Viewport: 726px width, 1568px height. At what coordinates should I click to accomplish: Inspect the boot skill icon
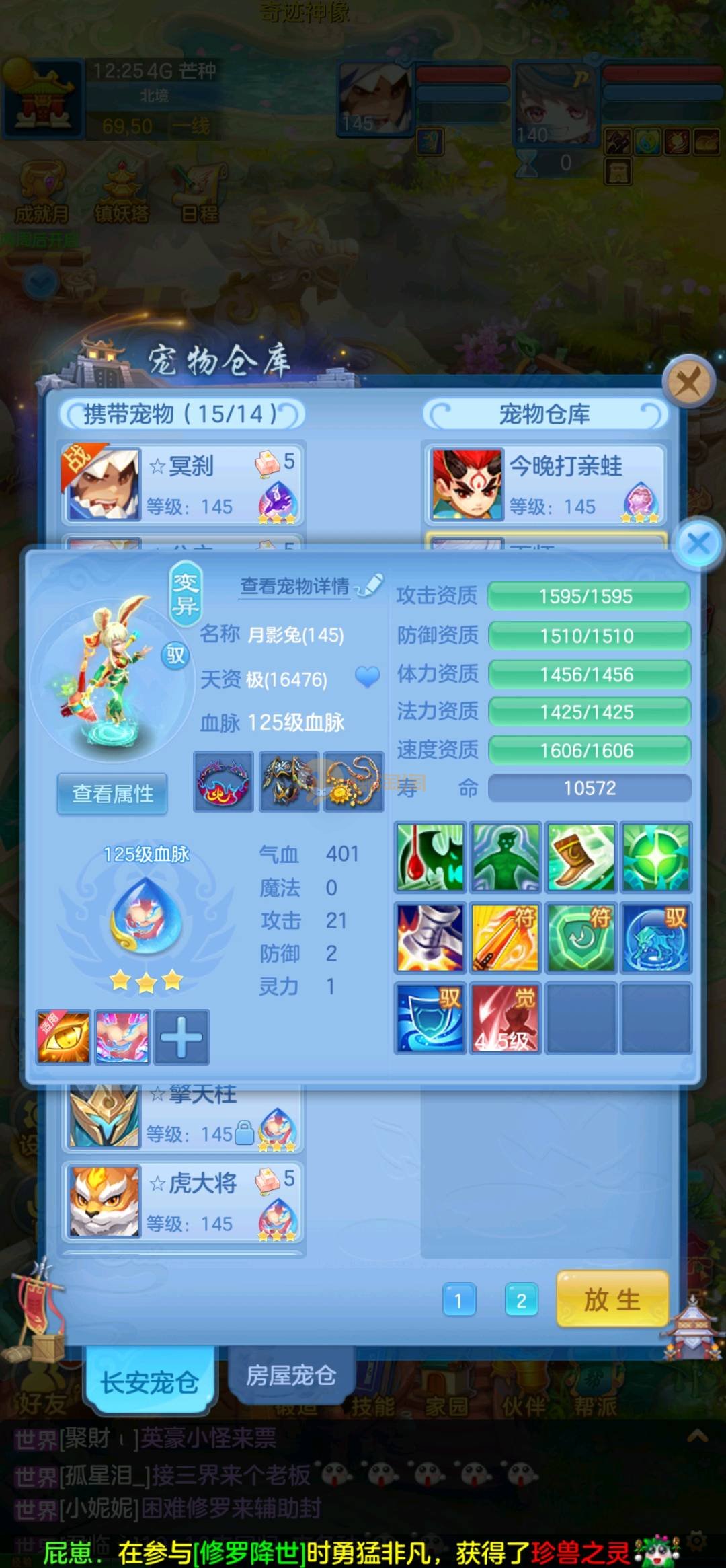(x=580, y=858)
